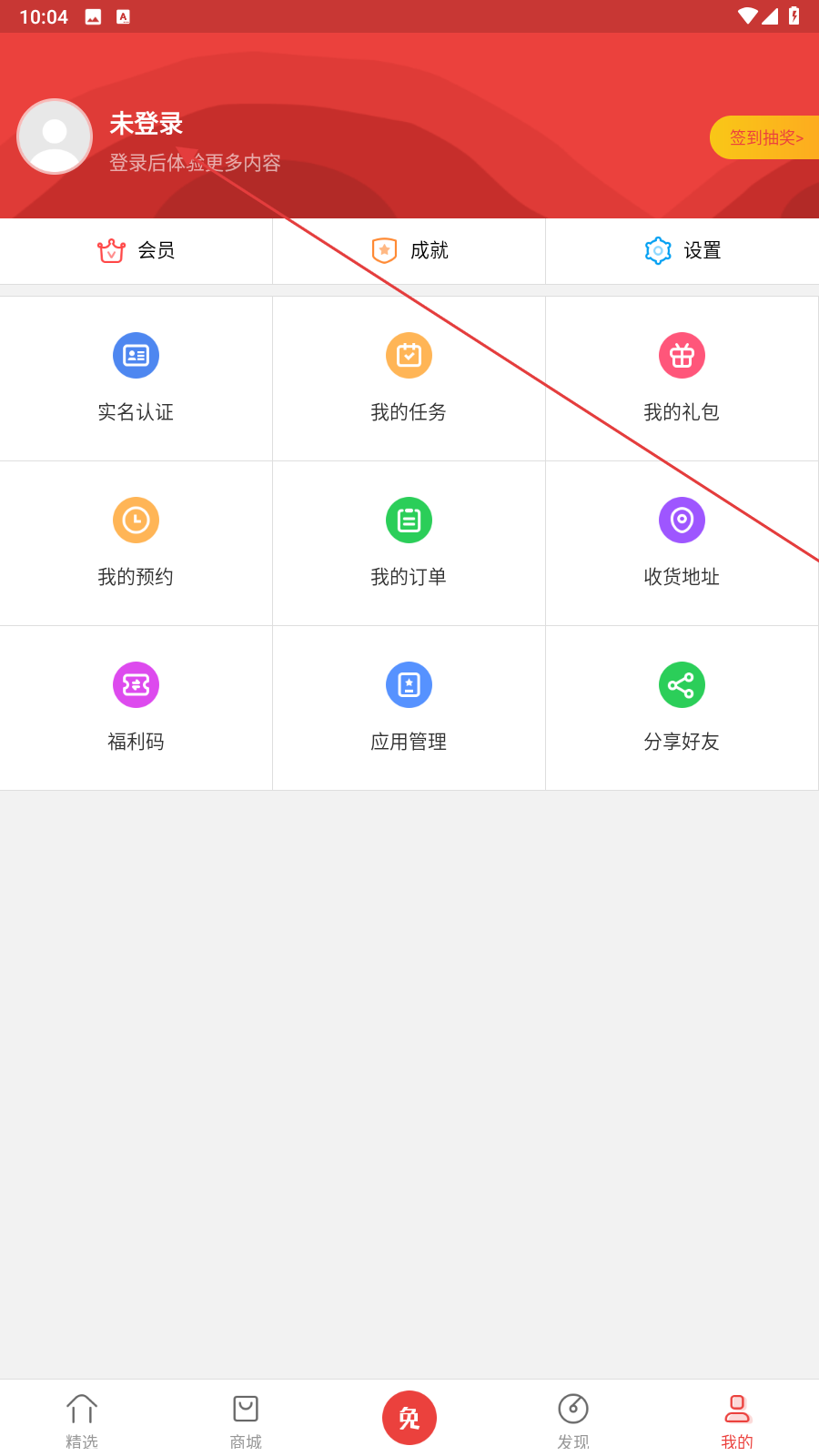Open the 签到抽奖 check-in button
819x1456 pixels.
pos(765,137)
